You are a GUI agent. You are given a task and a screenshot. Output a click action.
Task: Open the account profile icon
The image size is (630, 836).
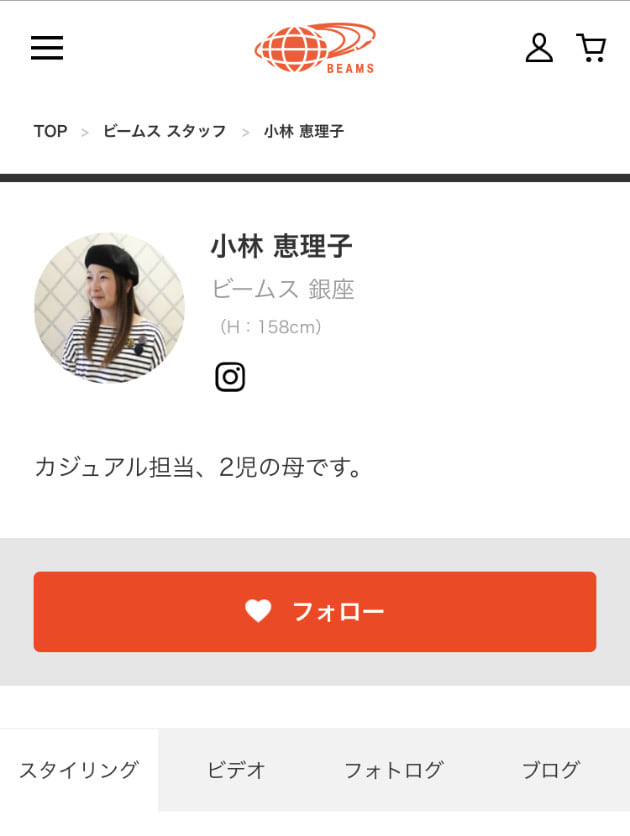539,48
